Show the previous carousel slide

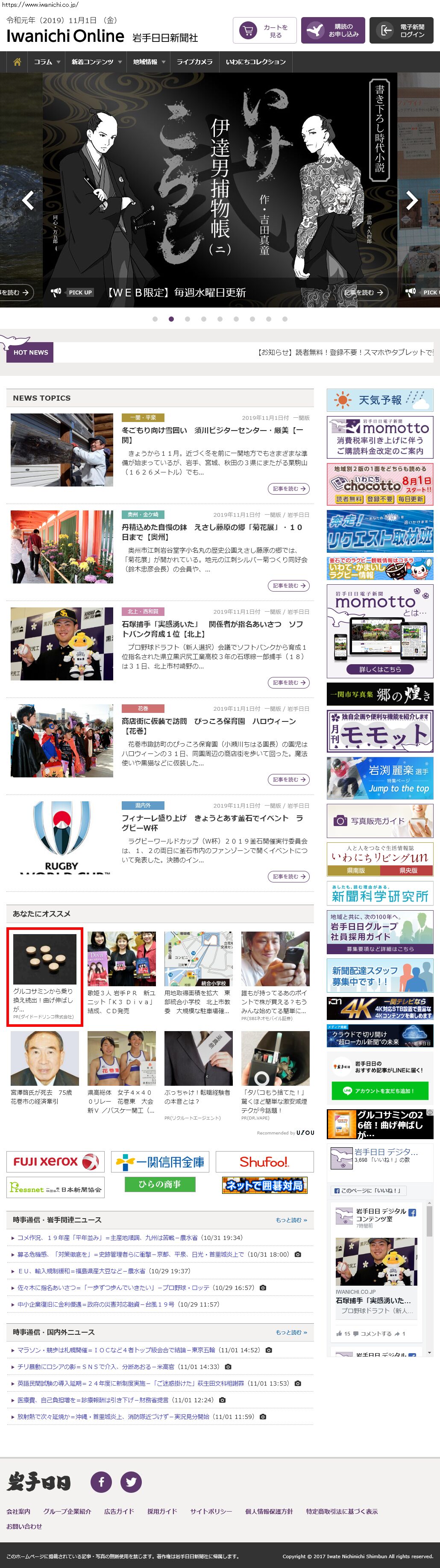tap(27, 200)
